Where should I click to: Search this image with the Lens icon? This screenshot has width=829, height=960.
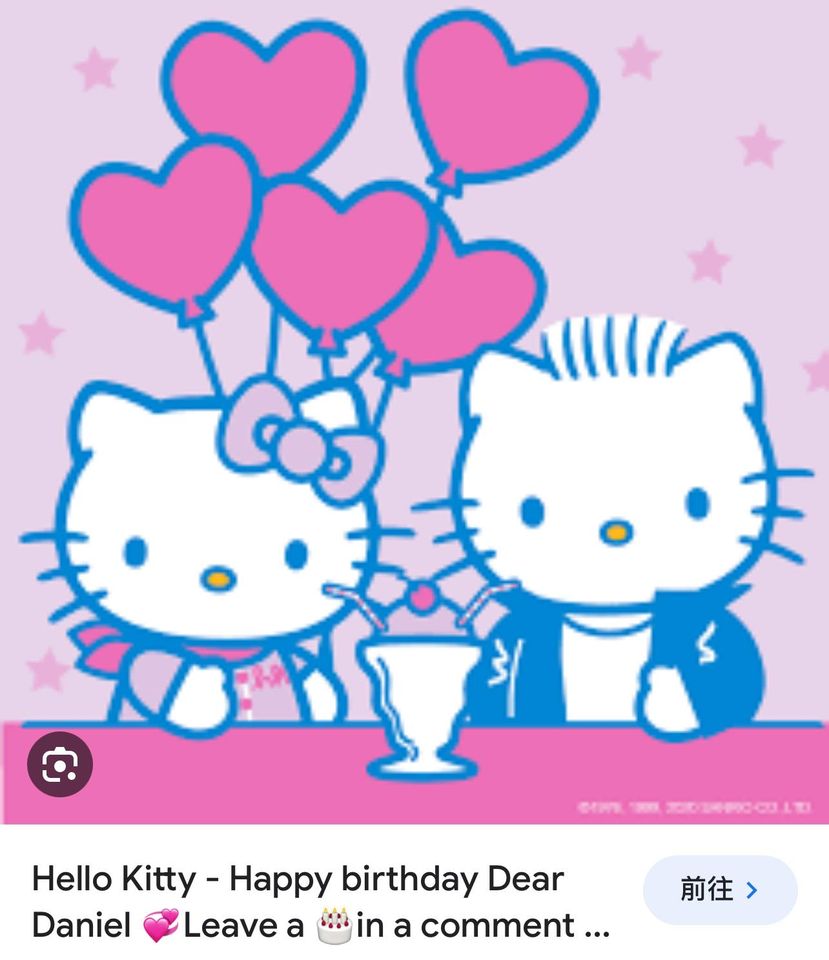pyautogui.click(x=60, y=765)
